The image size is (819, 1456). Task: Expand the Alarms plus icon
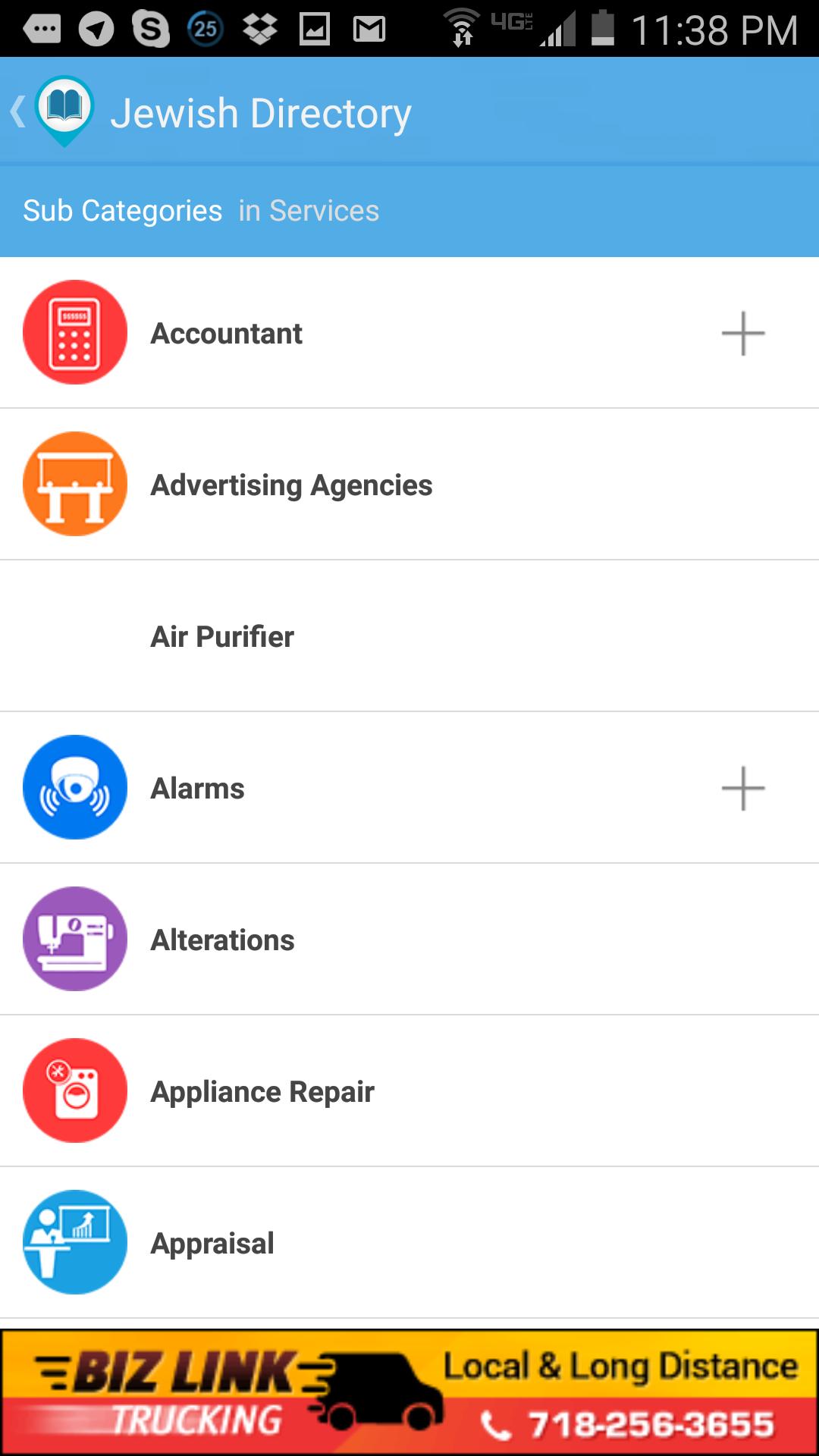742,789
